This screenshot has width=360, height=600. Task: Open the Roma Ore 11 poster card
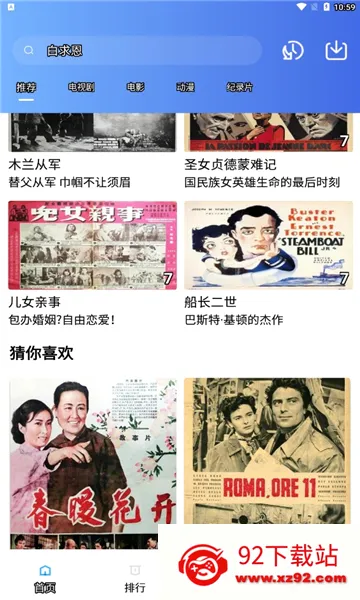tap(267, 451)
